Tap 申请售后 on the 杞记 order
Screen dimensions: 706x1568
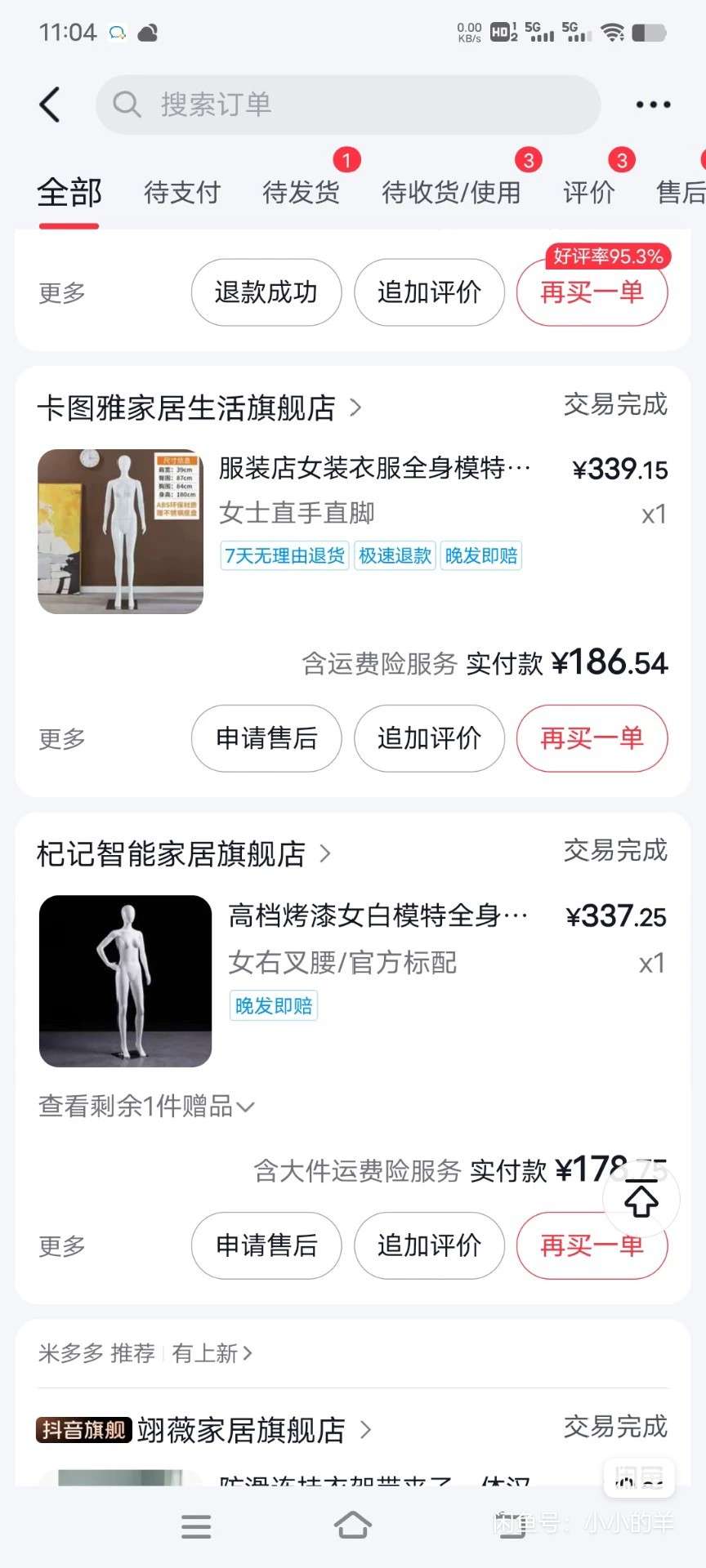[x=266, y=1245]
